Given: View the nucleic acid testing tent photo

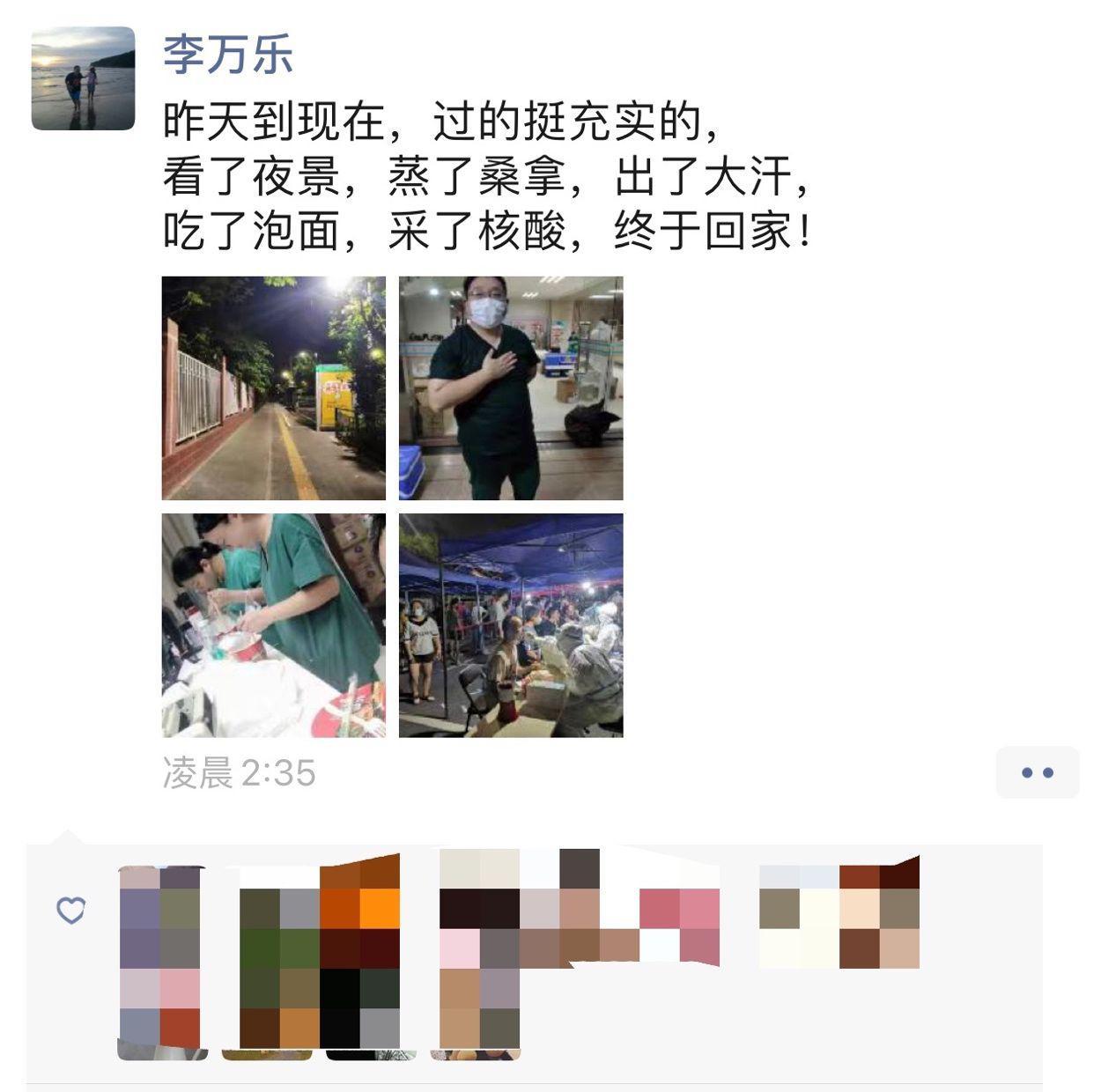Looking at the screenshot, I should coord(511,625).
